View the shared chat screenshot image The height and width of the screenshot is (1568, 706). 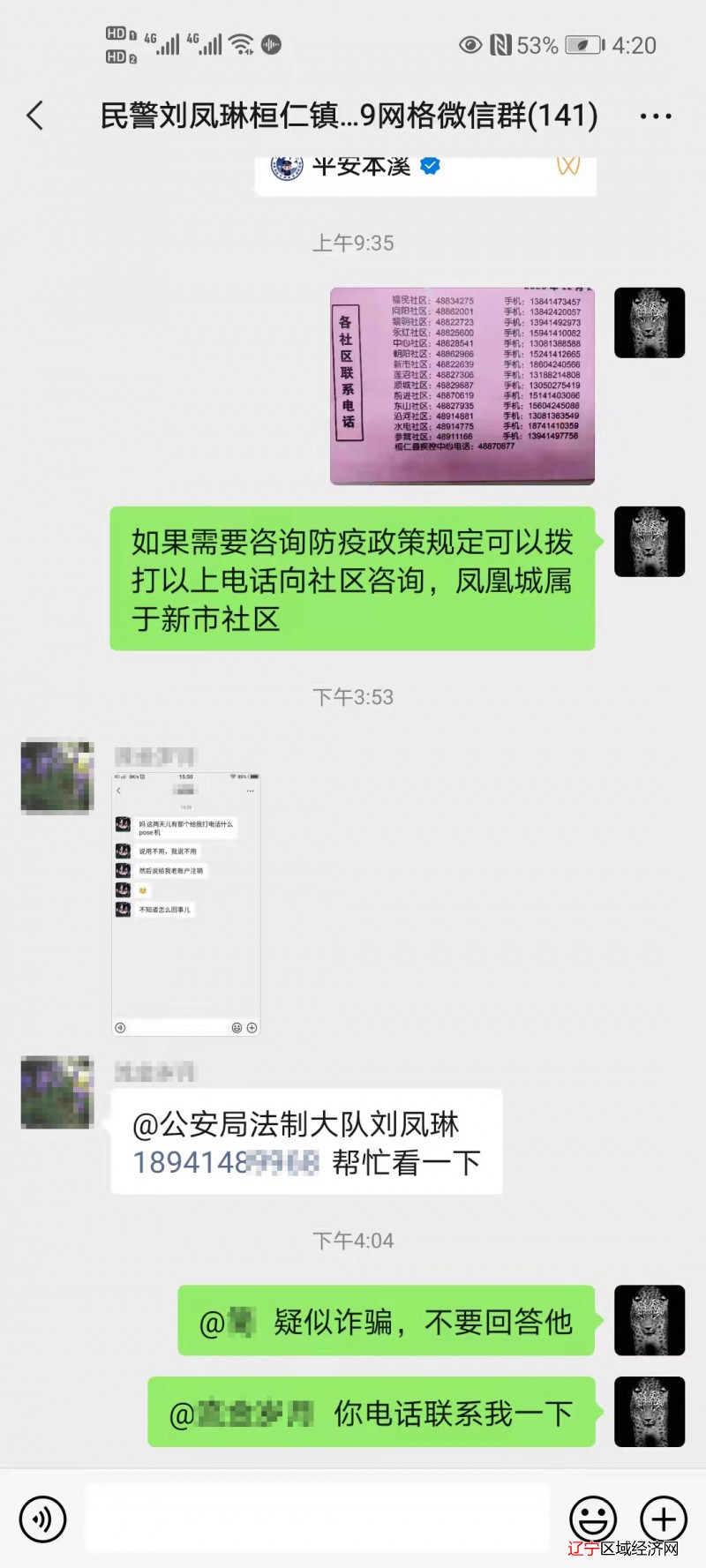point(185,903)
